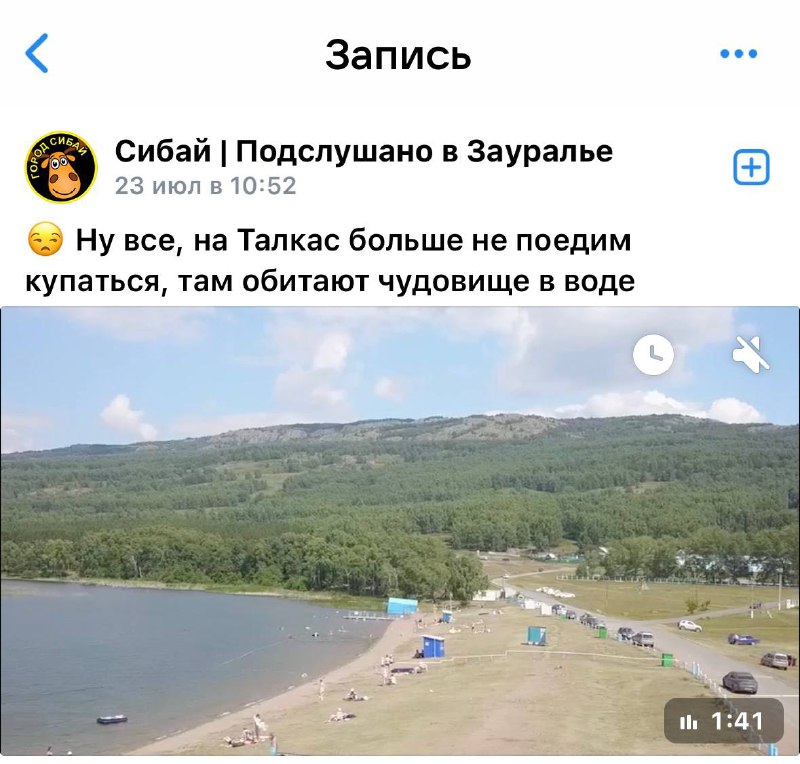Screen dimensions: 800x764
Task: Add the video to watch later
Action: (x=654, y=354)
